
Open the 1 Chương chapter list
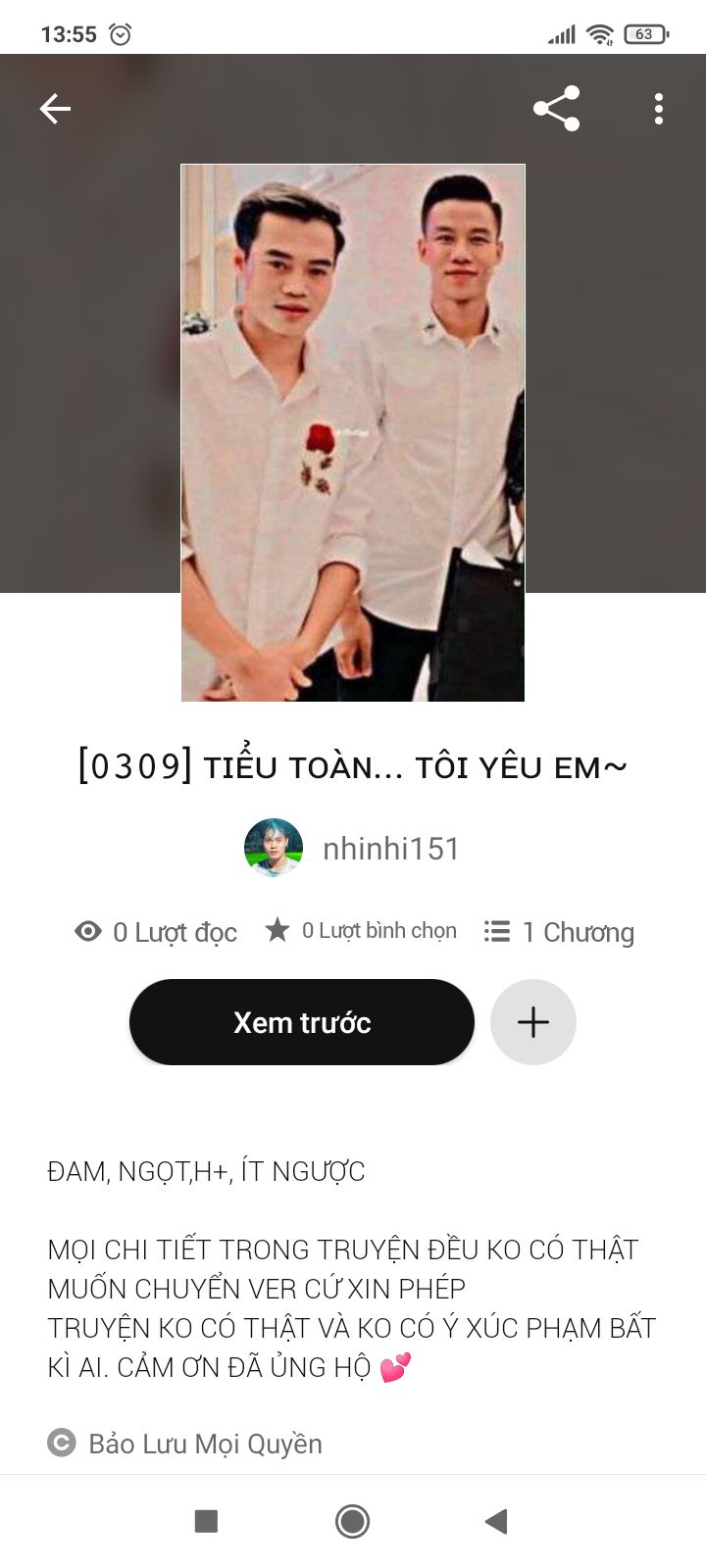tap(559, 932)
